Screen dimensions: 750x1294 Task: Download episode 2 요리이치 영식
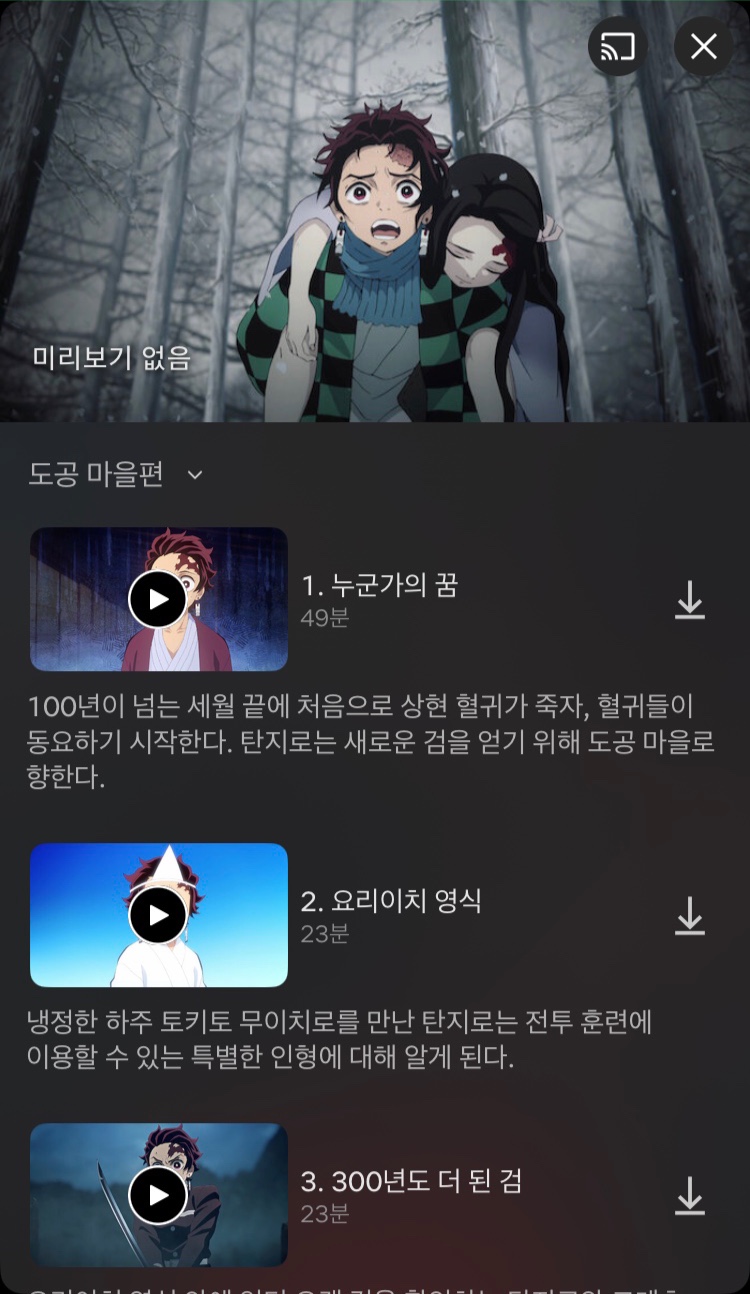[690, 916]
